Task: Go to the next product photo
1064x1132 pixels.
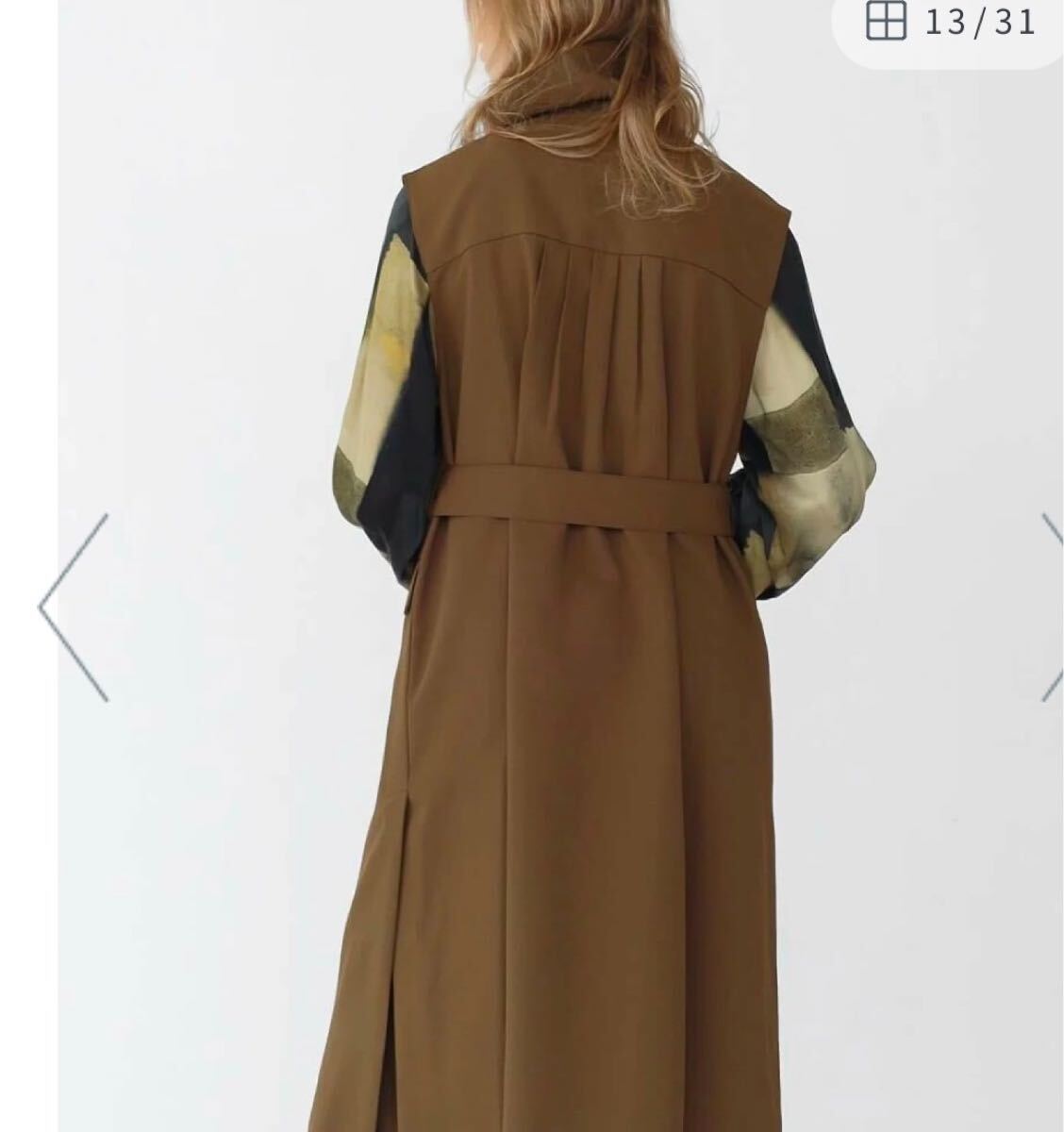Action: pos(1050,608)
